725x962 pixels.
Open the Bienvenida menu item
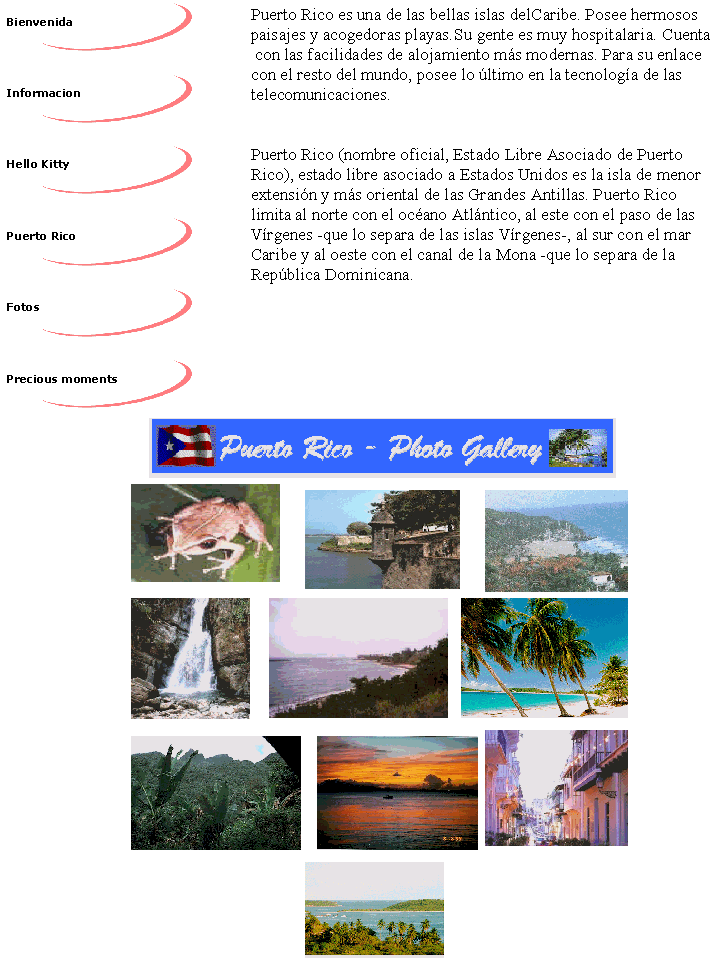click(x=40, y=22)
